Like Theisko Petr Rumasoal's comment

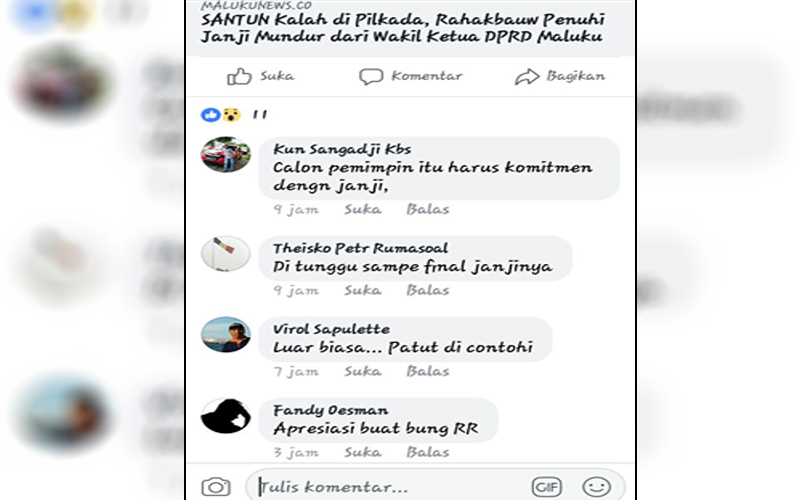362,290
